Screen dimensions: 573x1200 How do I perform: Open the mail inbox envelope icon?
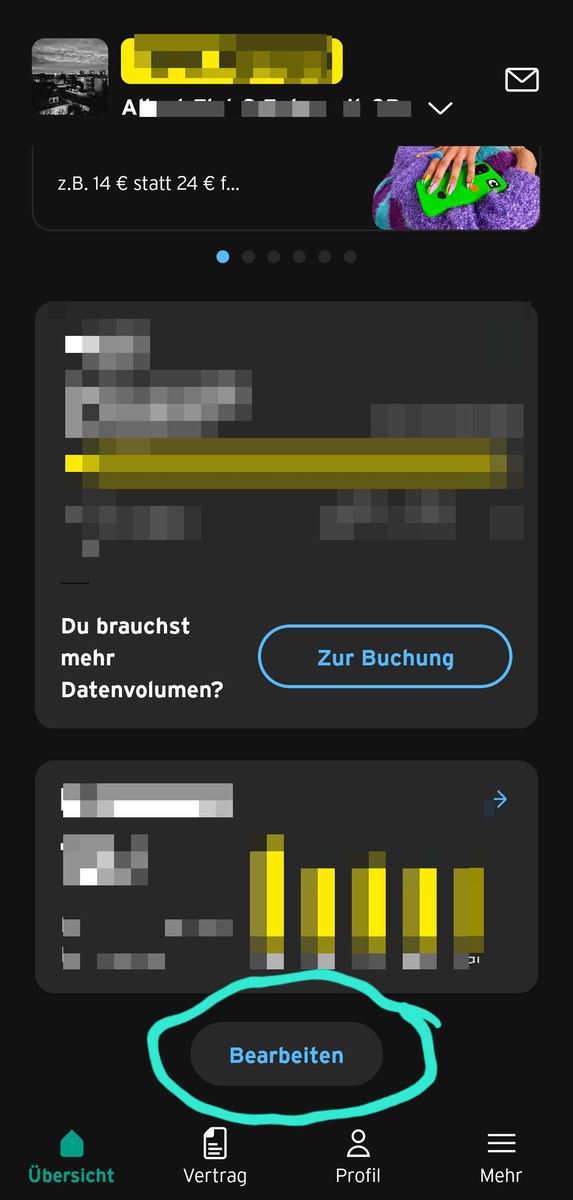[x=522, y=80]
